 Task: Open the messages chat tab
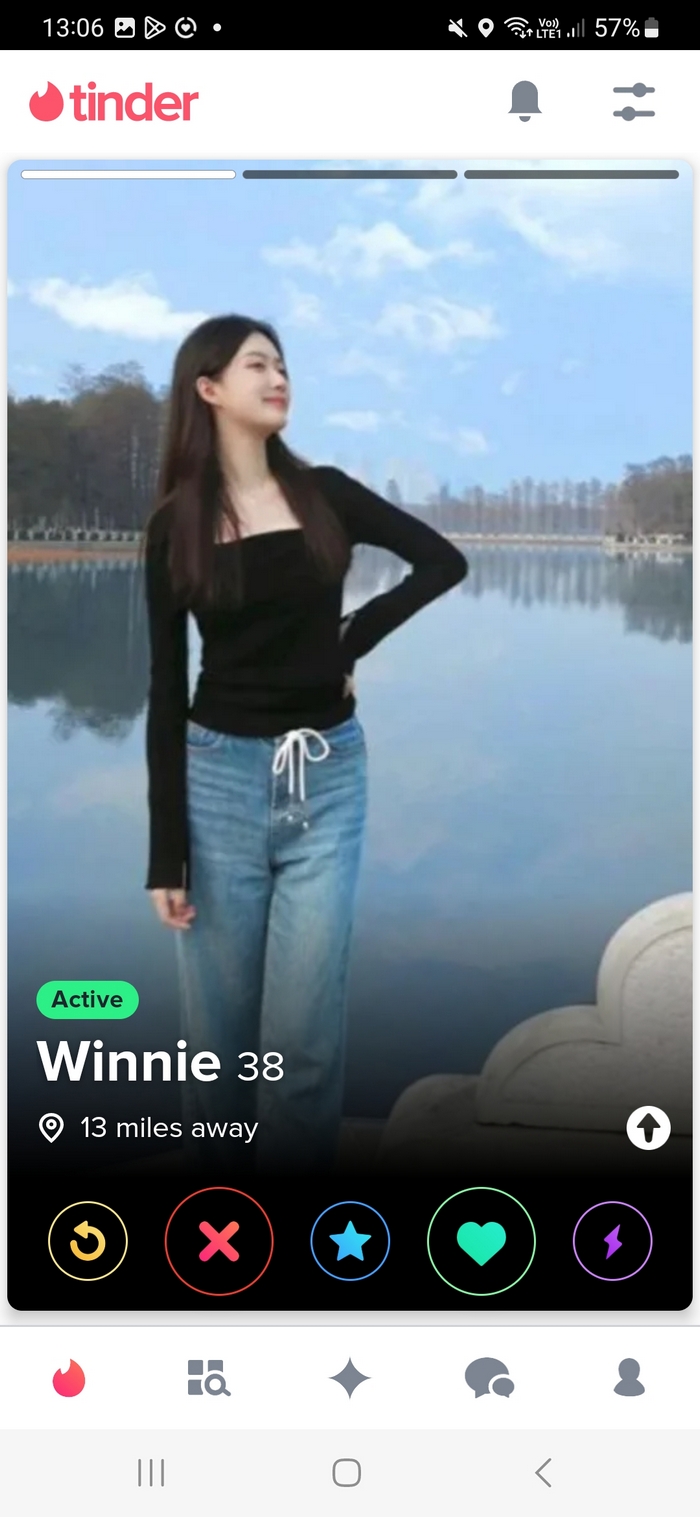point(489,1378)
